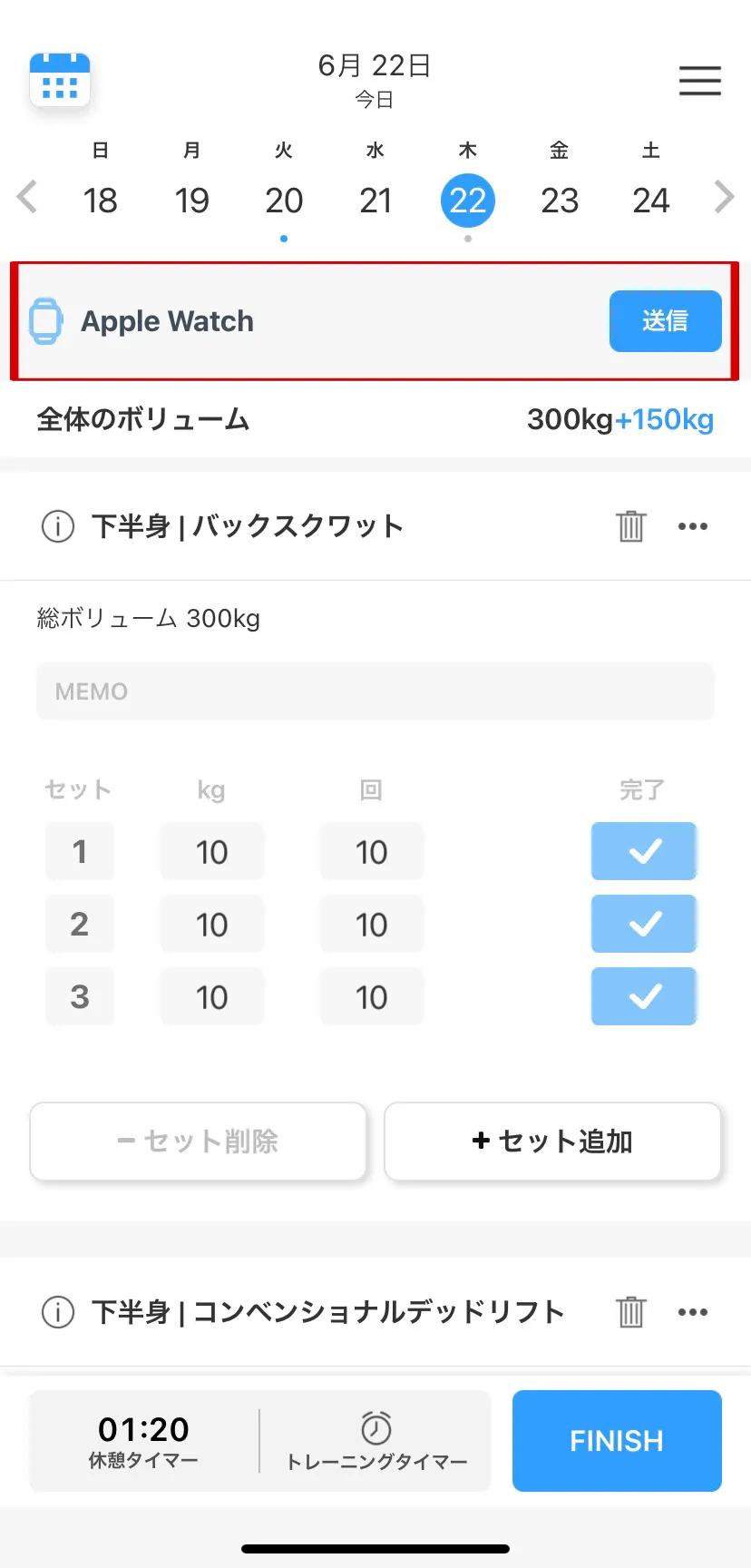Viewport: 751px width, 1568px height.
Task: Edit the reps value for set 2
Action: (372, 925)
